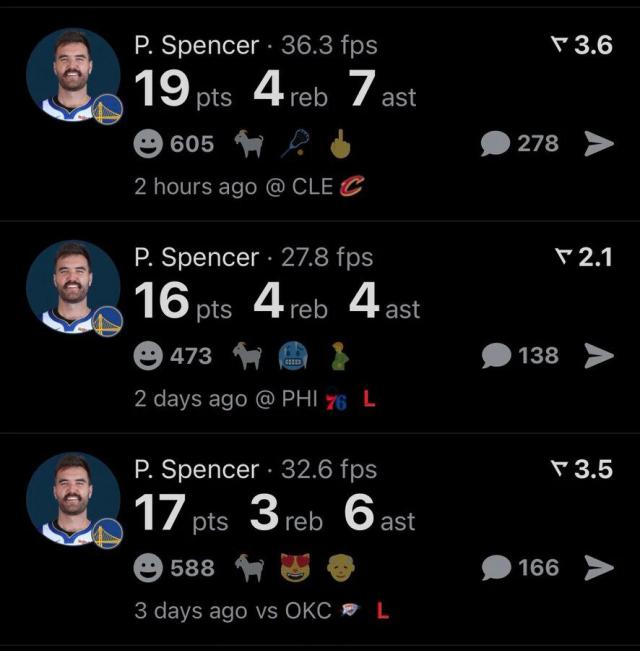React to the 19 pts game with 605 reactions

(149, 144)
